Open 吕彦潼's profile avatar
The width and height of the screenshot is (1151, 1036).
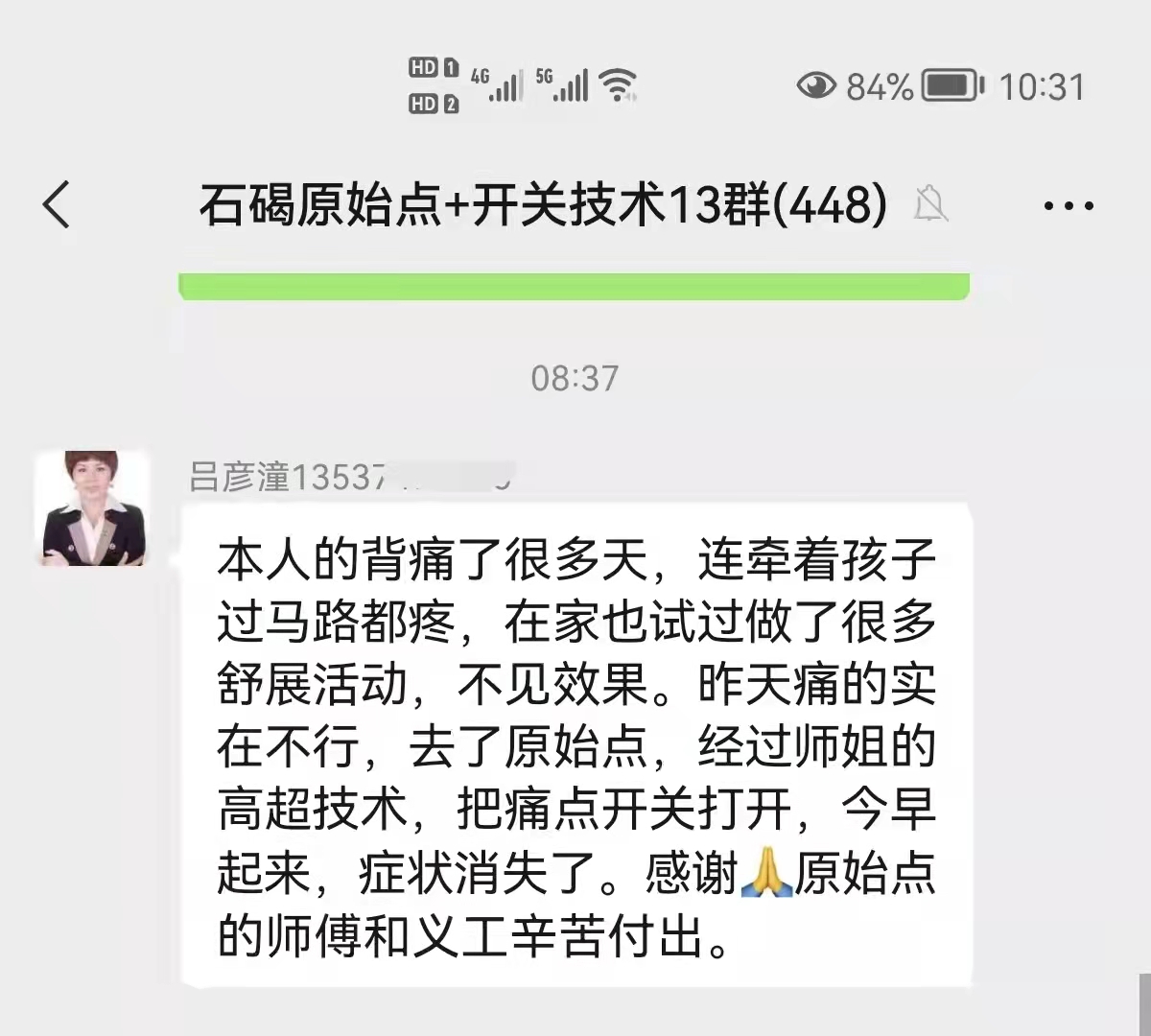(93, 508)
